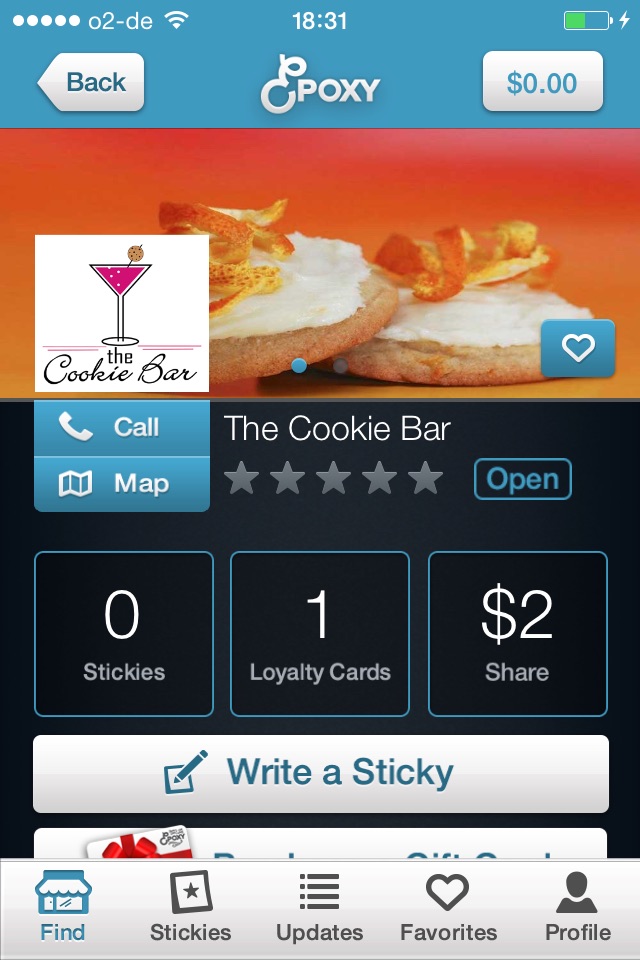Open the $0.00 balance button
Viewport: 640px width, 960px height.
(x=542, y=82)
